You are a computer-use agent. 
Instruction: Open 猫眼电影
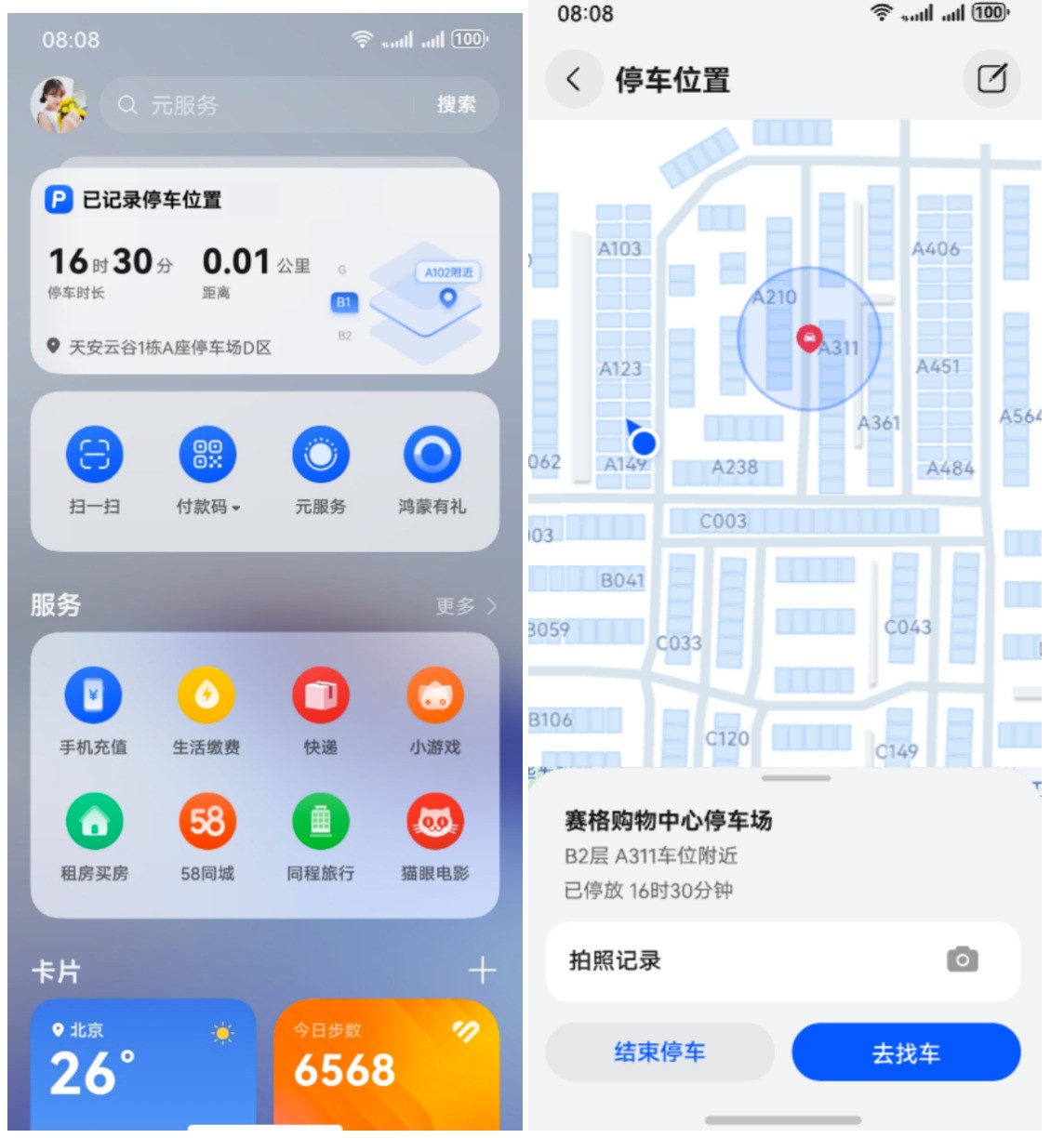point(434,823)
